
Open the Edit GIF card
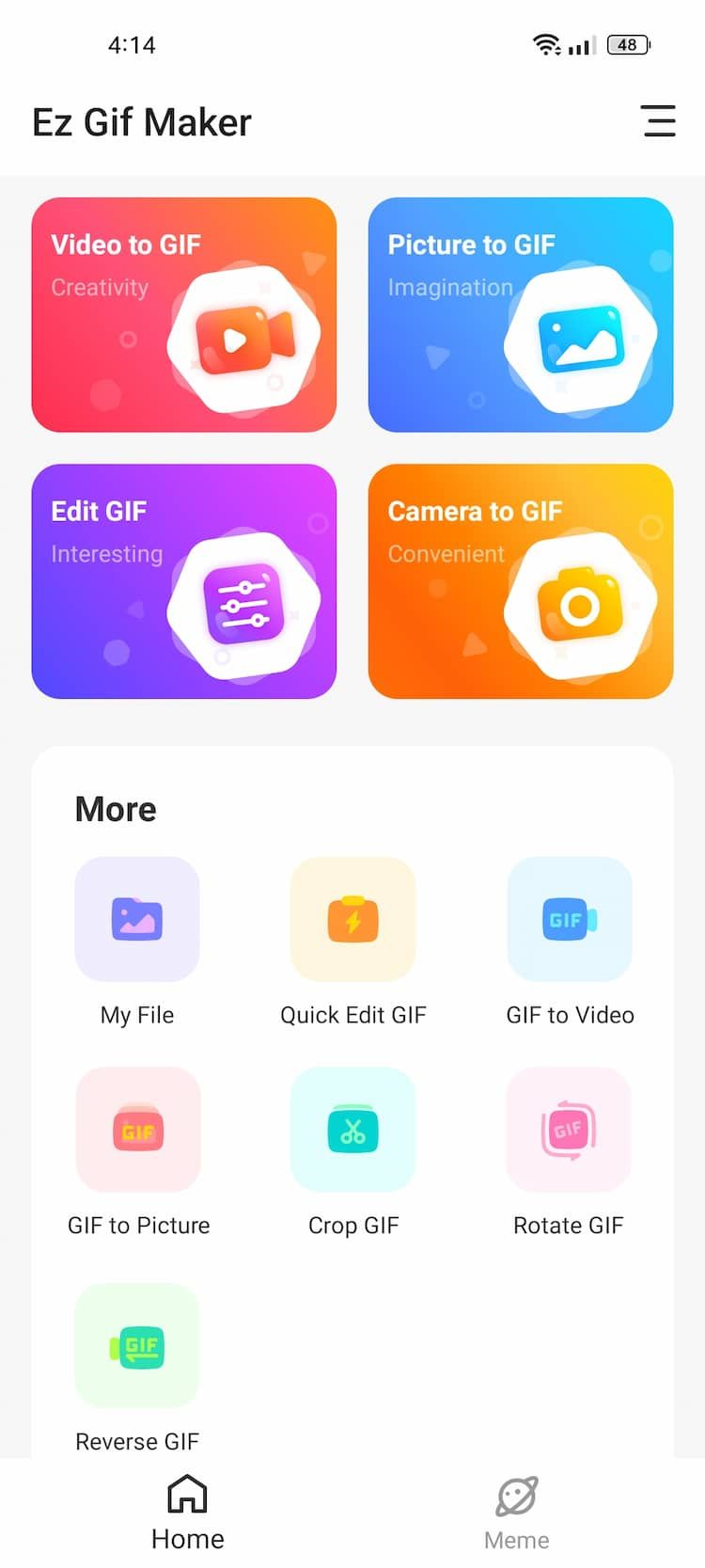pos(184,581)
